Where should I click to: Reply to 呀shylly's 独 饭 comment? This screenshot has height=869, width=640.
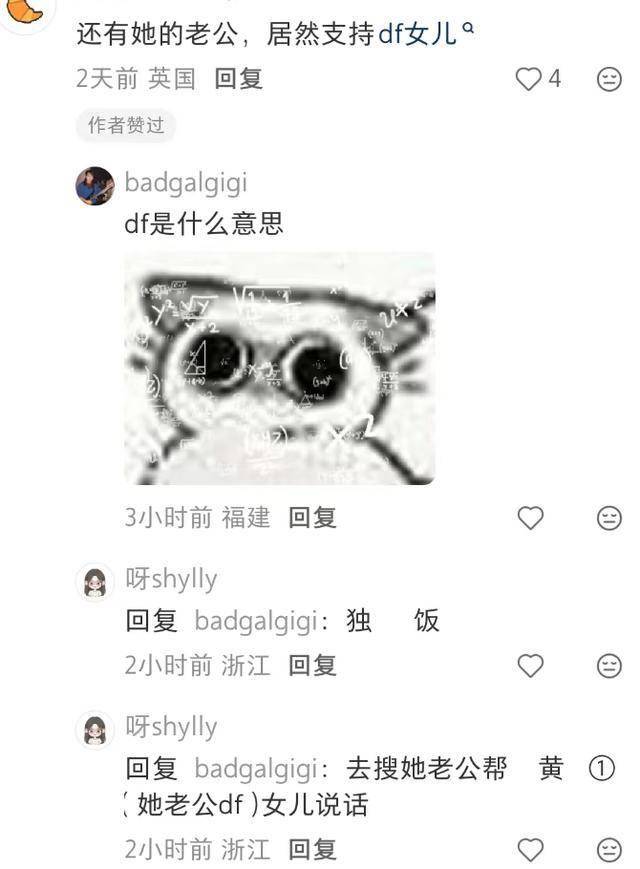[312, 665]
